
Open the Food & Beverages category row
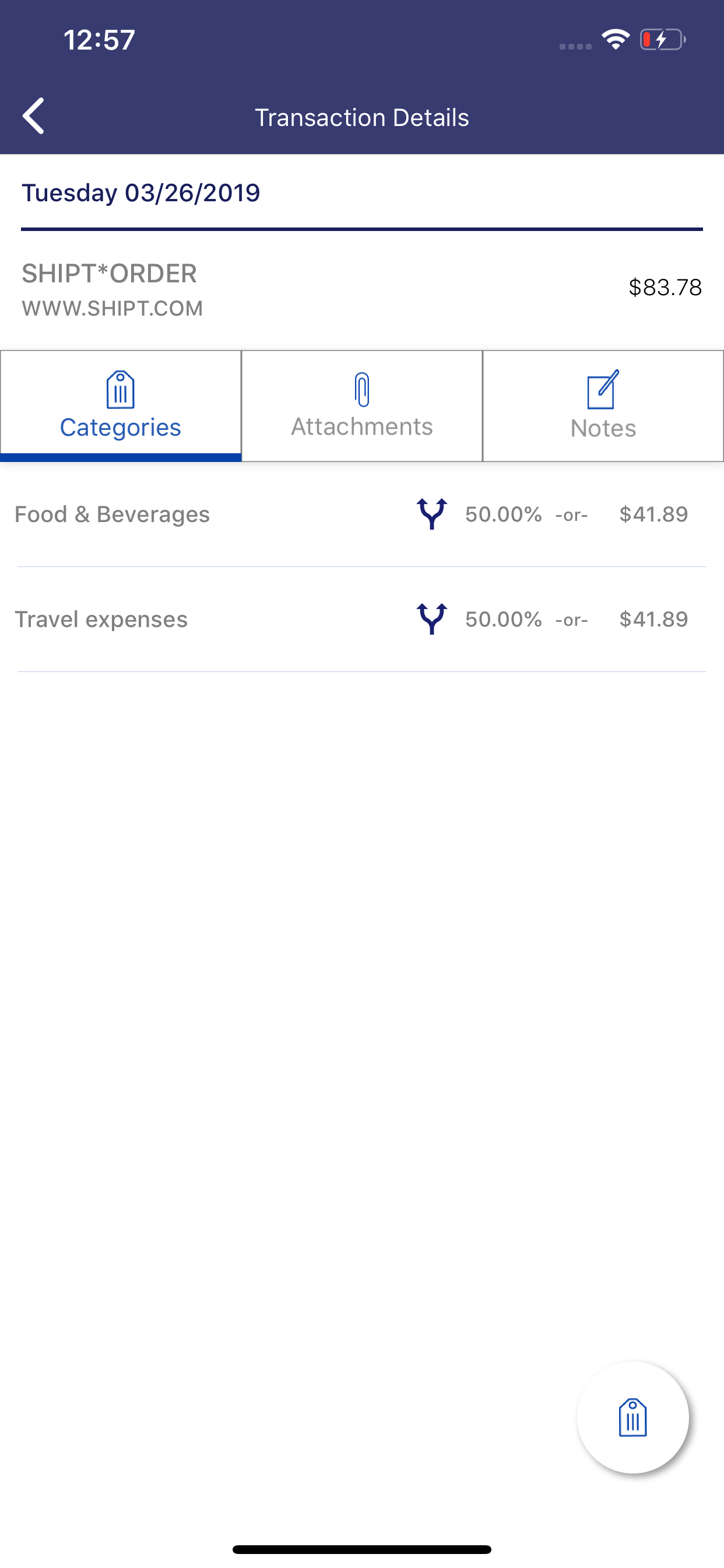coord(362,514)
